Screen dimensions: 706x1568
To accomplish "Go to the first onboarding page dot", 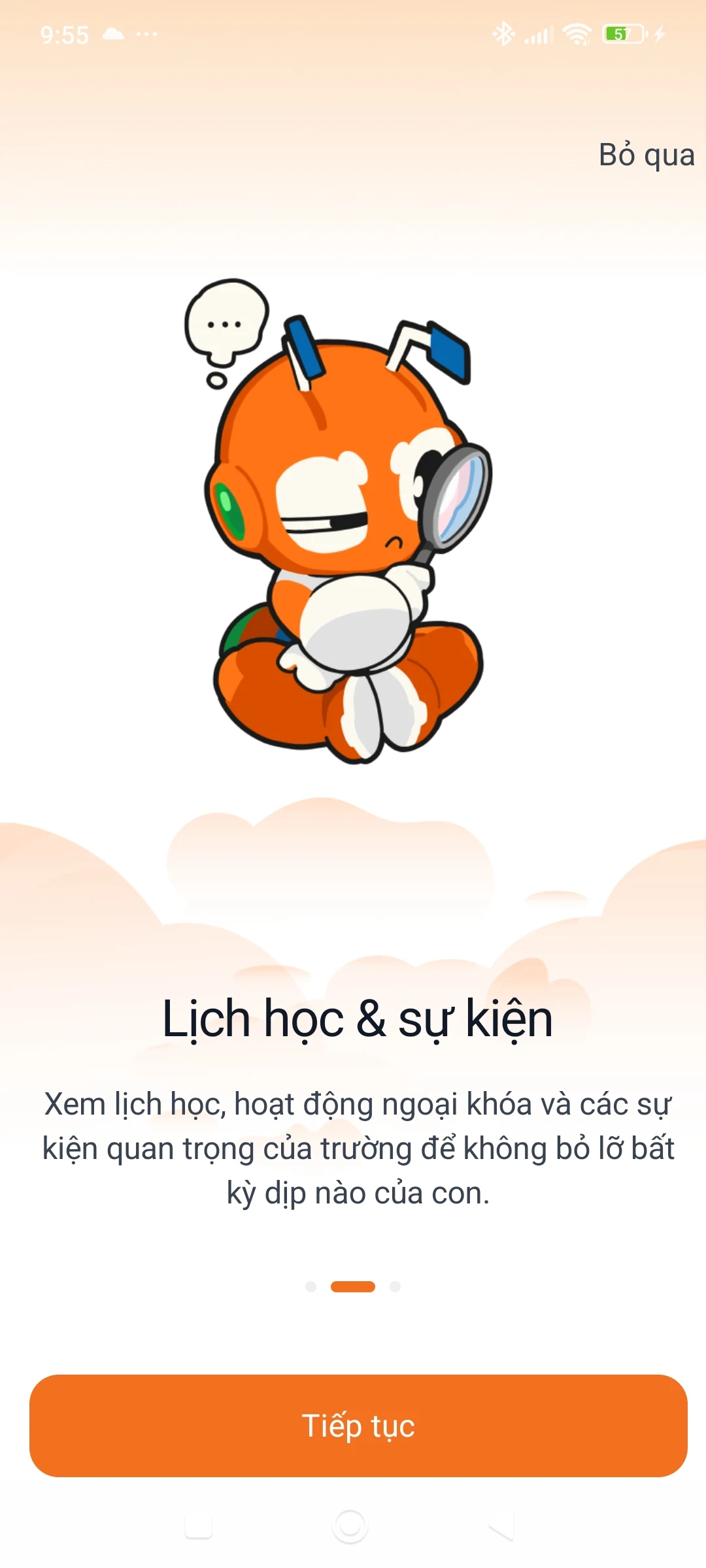I will point(311,1286).
